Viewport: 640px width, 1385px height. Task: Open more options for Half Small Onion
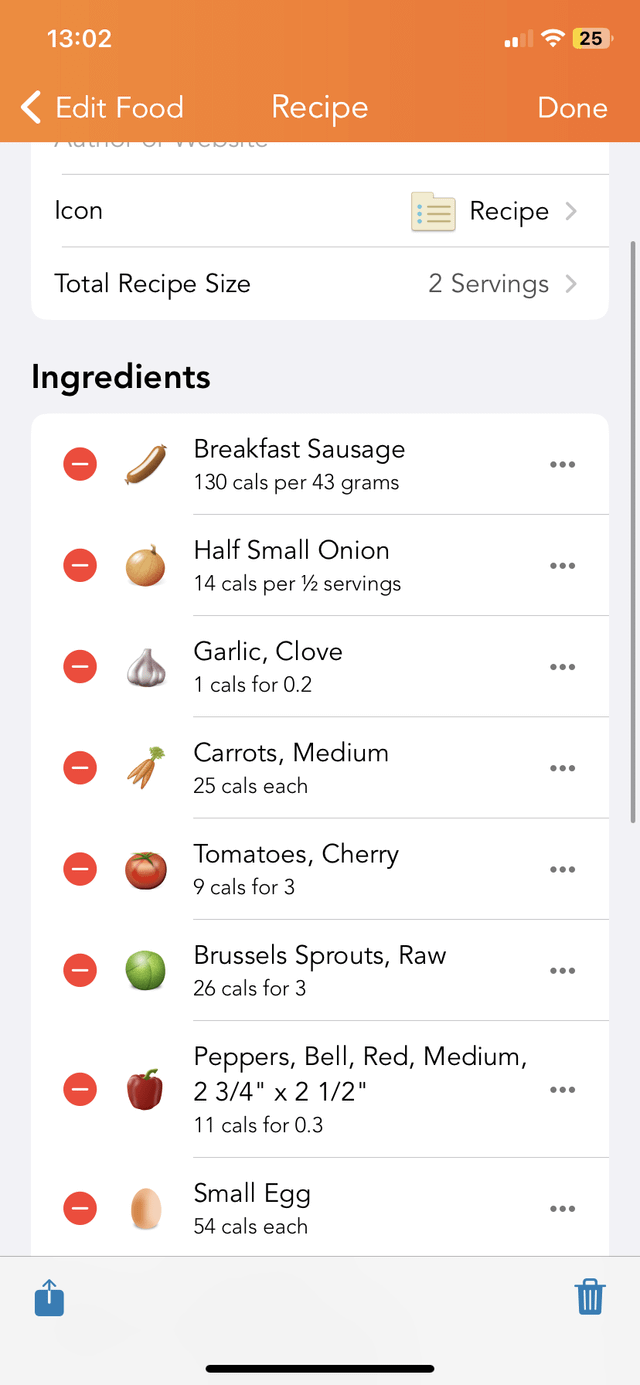point(562,566)
